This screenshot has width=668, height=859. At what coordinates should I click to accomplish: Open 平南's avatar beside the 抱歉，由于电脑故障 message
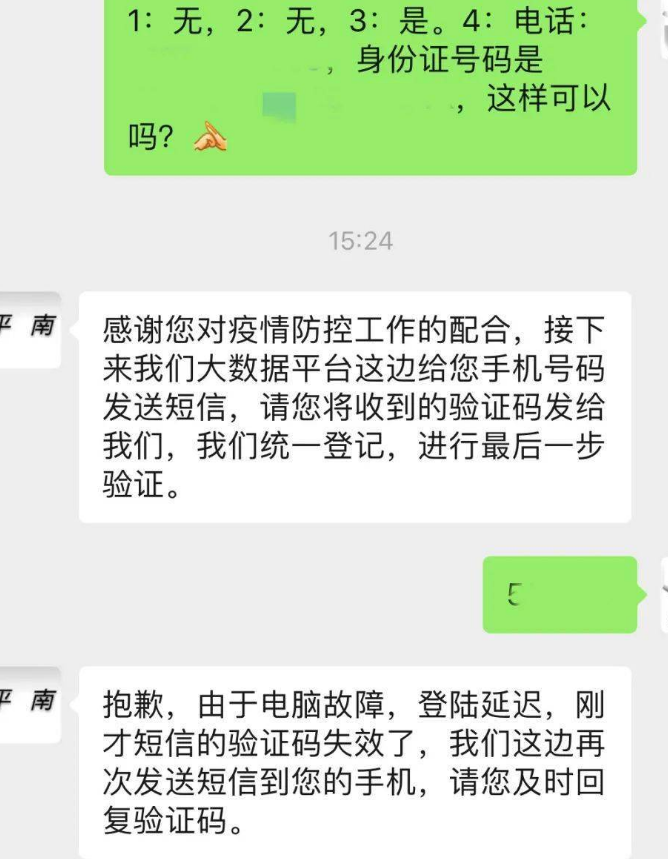(x=28, y=704)
